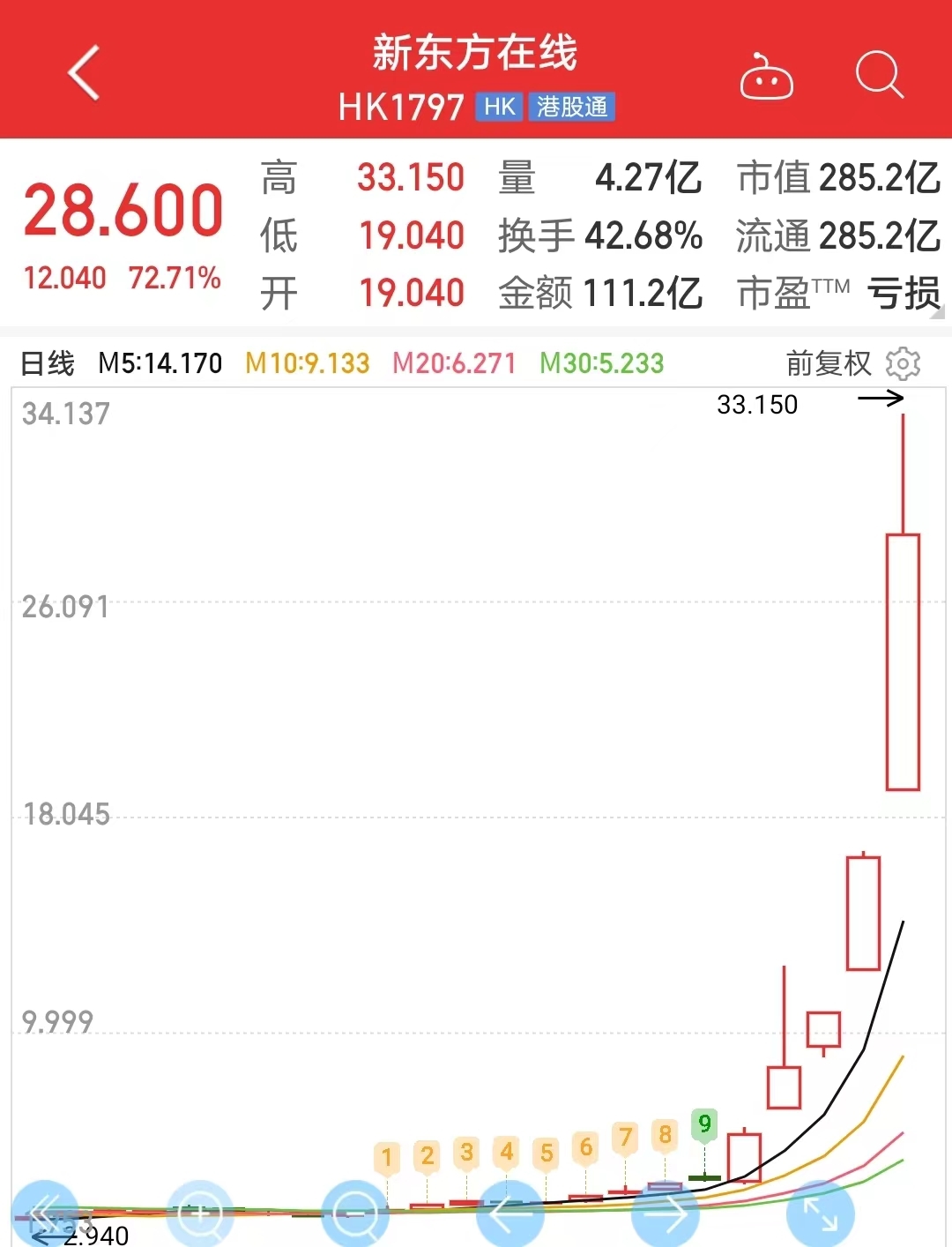Expand event marker 9 on the chart
Image resolution: width=952 pixels, height=1247 pixels.
coord(703,1125)
